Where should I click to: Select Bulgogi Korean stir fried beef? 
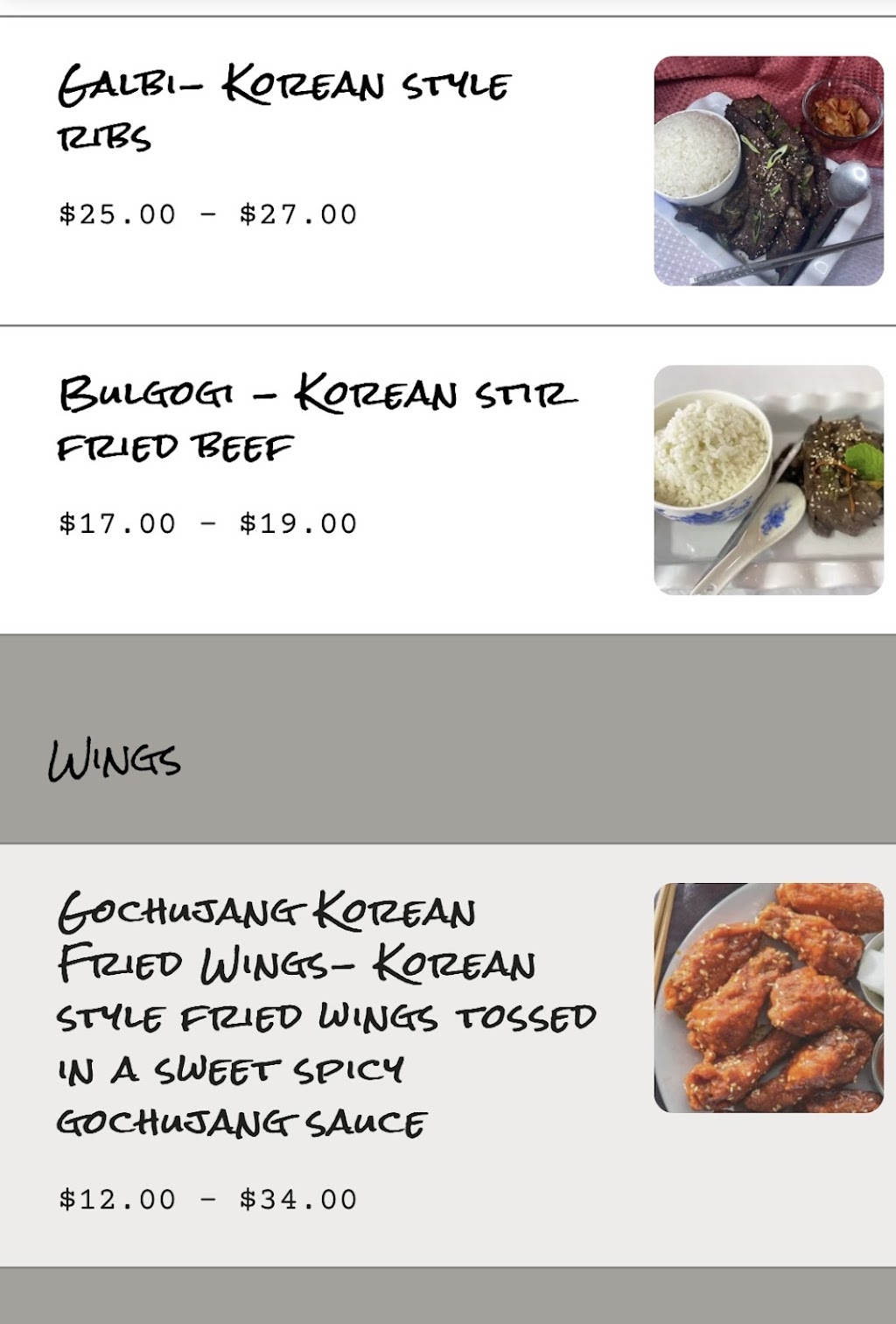point(317,419)
